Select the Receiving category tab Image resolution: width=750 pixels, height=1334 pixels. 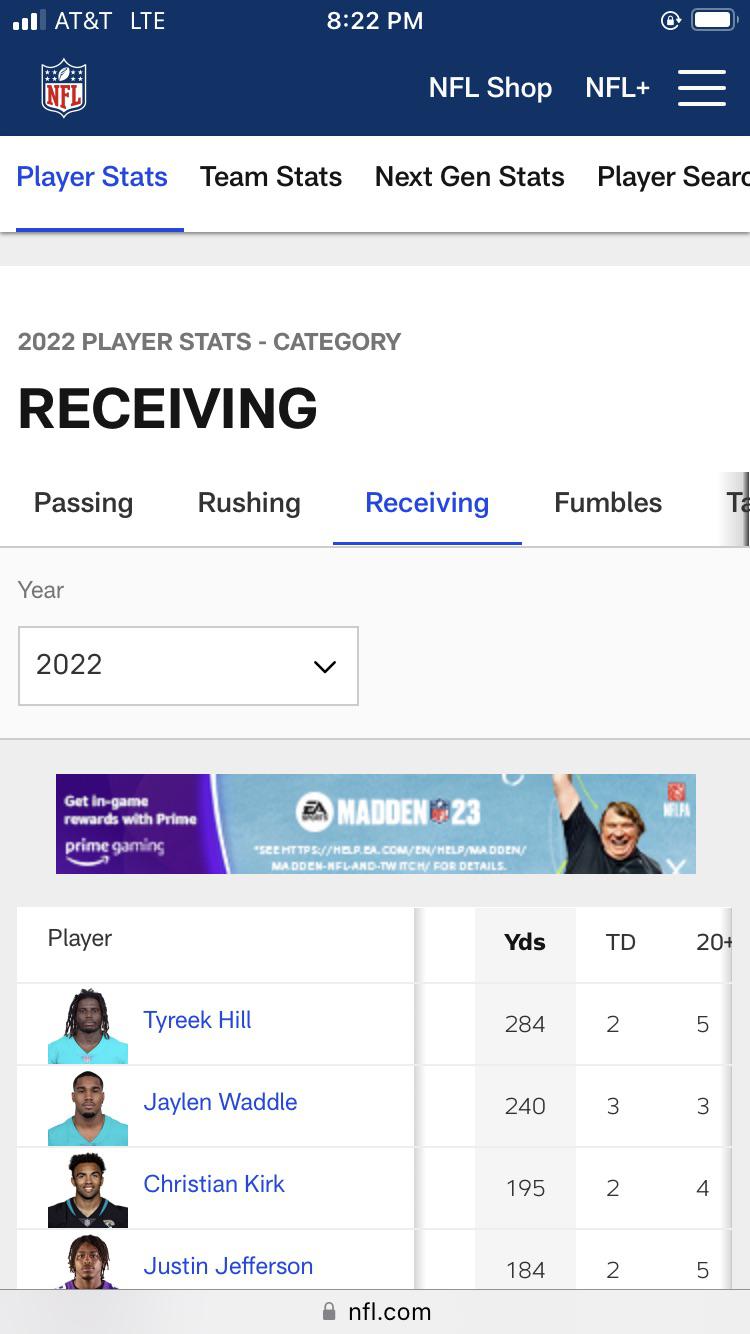(427, 503)
